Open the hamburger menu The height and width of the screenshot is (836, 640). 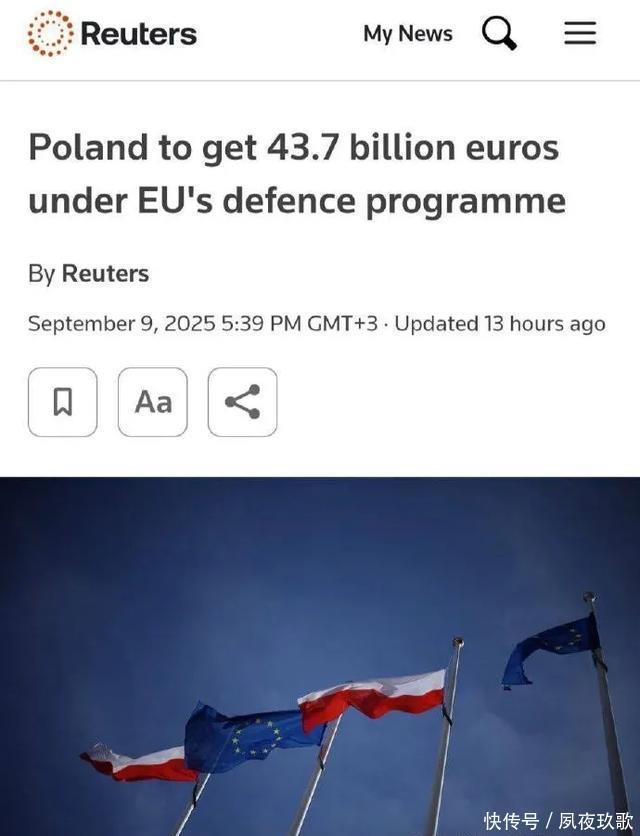pos(580,34)
